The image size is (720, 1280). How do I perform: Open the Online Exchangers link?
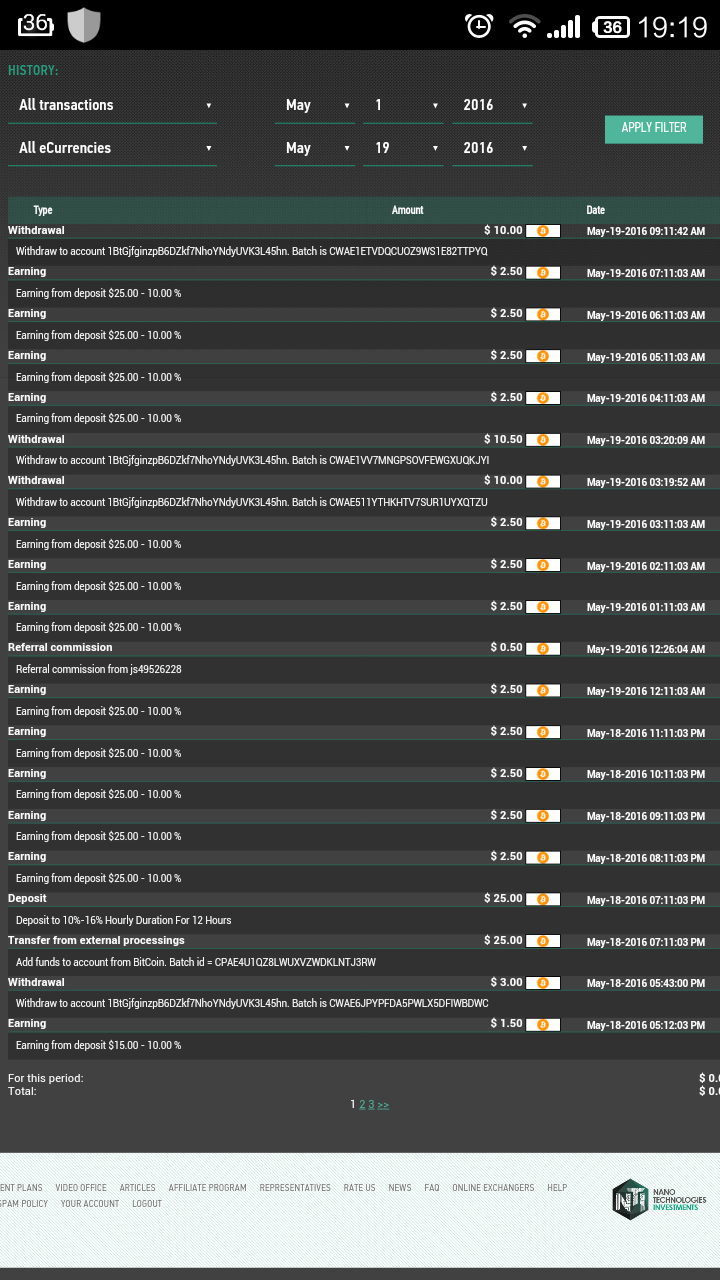coord(493,1188)
